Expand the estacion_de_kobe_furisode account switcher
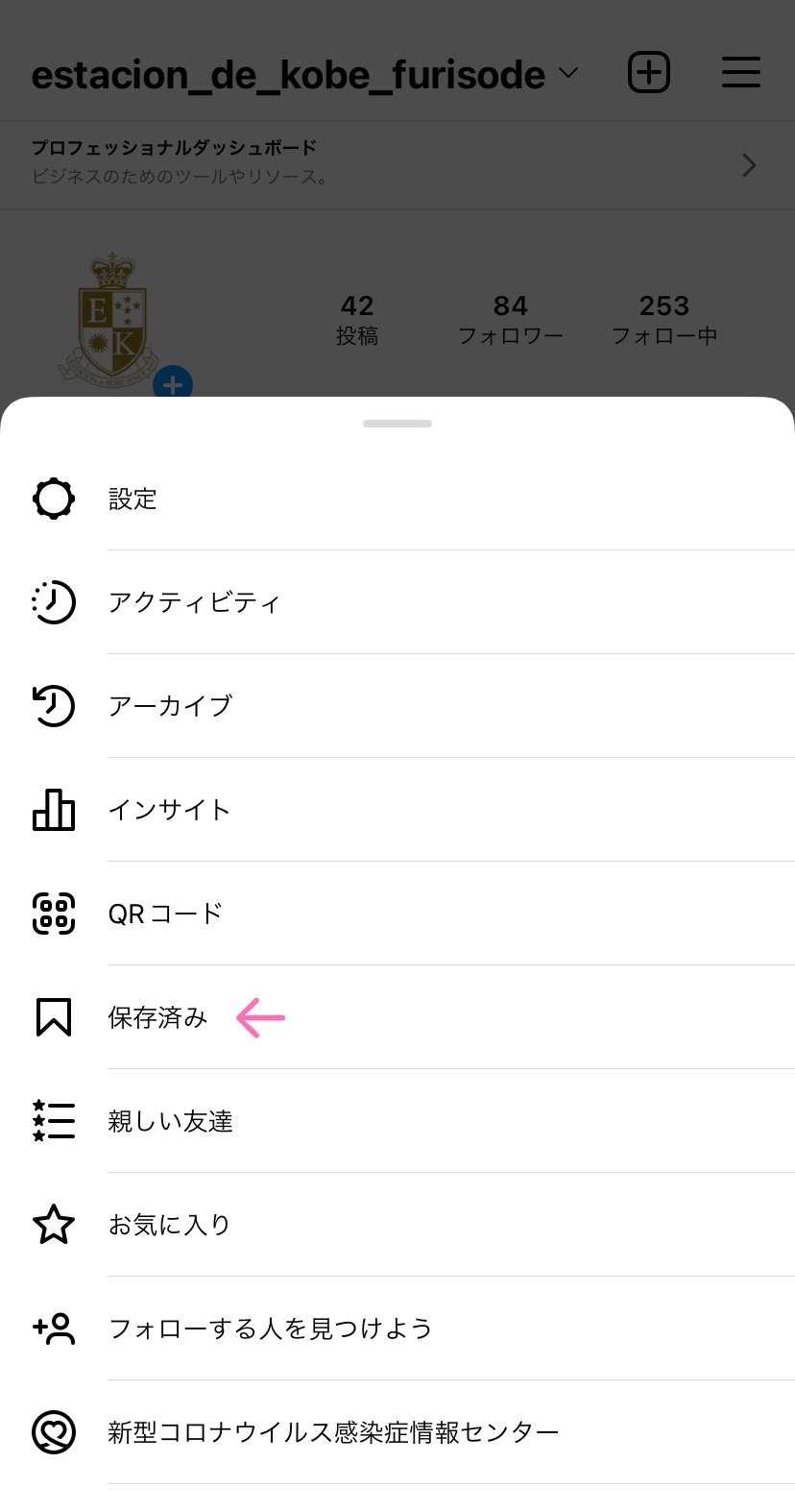 [305, 74]
